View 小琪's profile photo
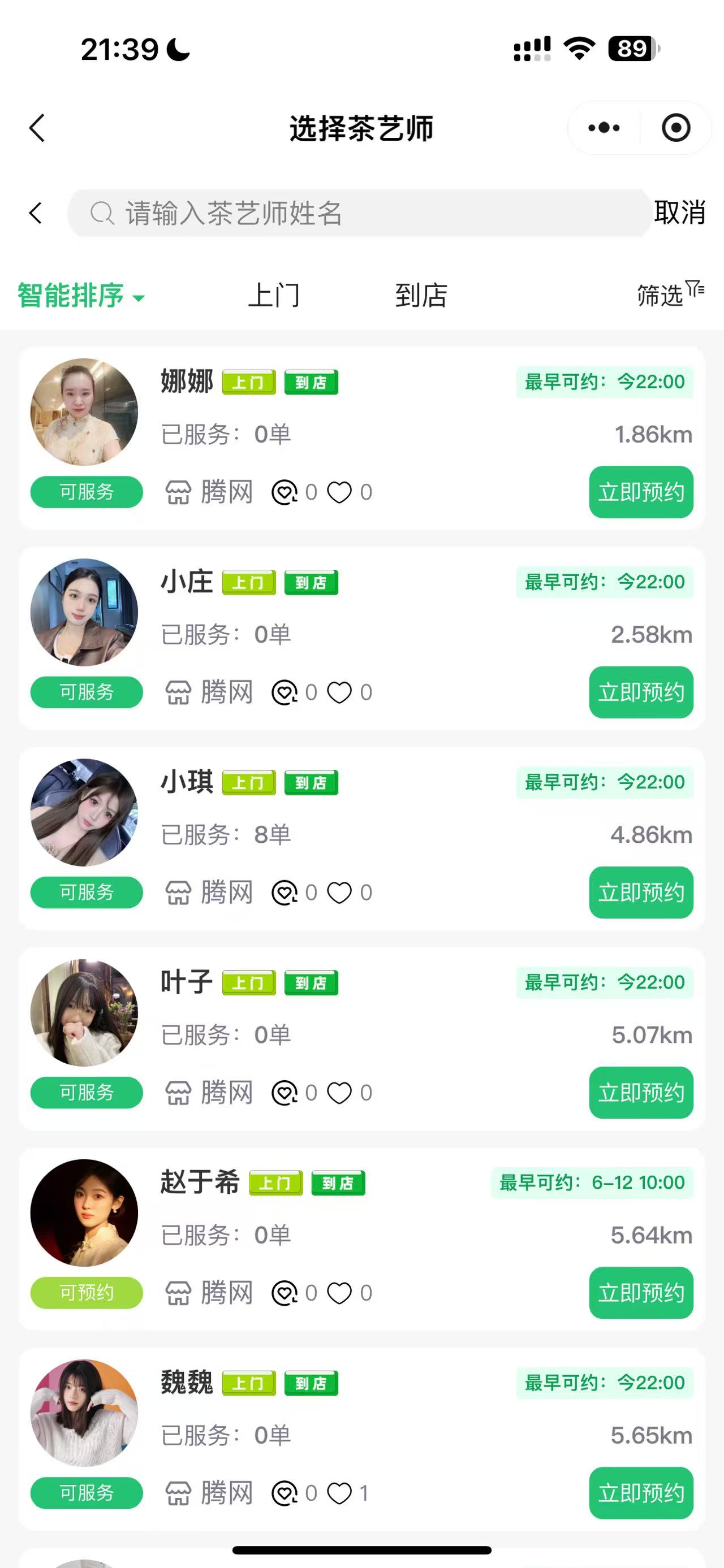This screenshot has height=1568, width=724. [x=84, y=813]
